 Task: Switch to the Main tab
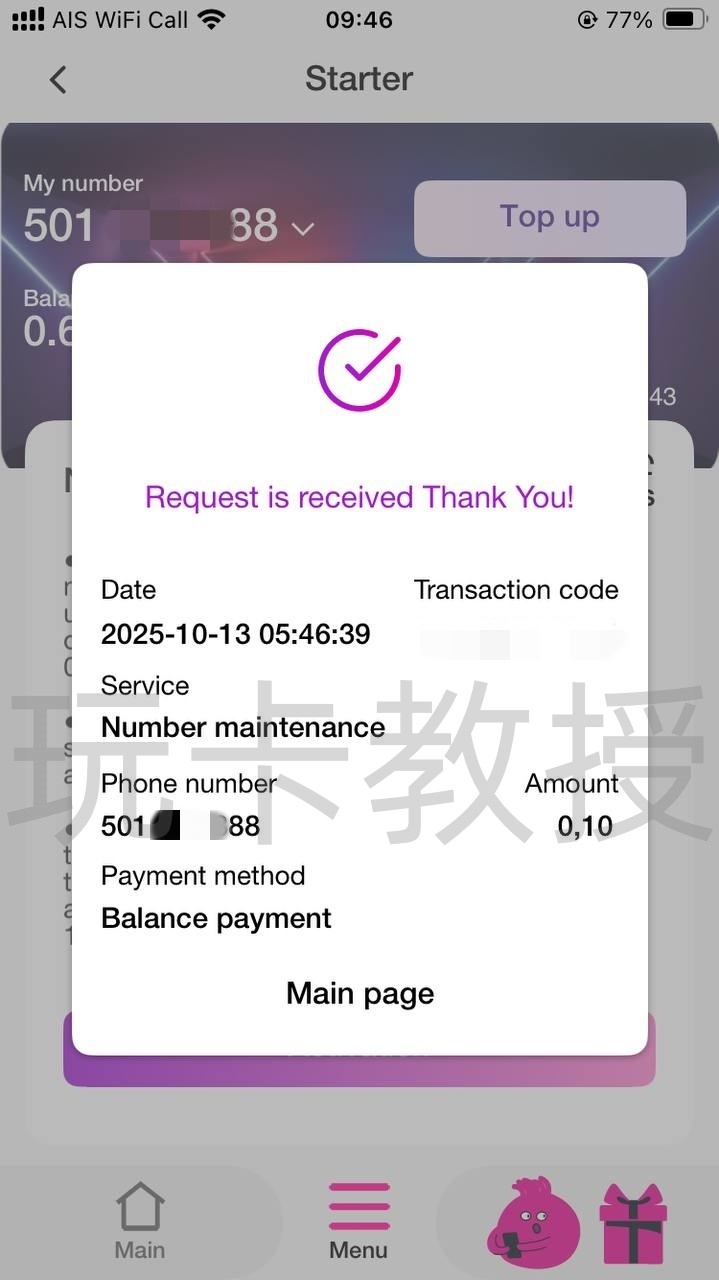(140, 1221)
